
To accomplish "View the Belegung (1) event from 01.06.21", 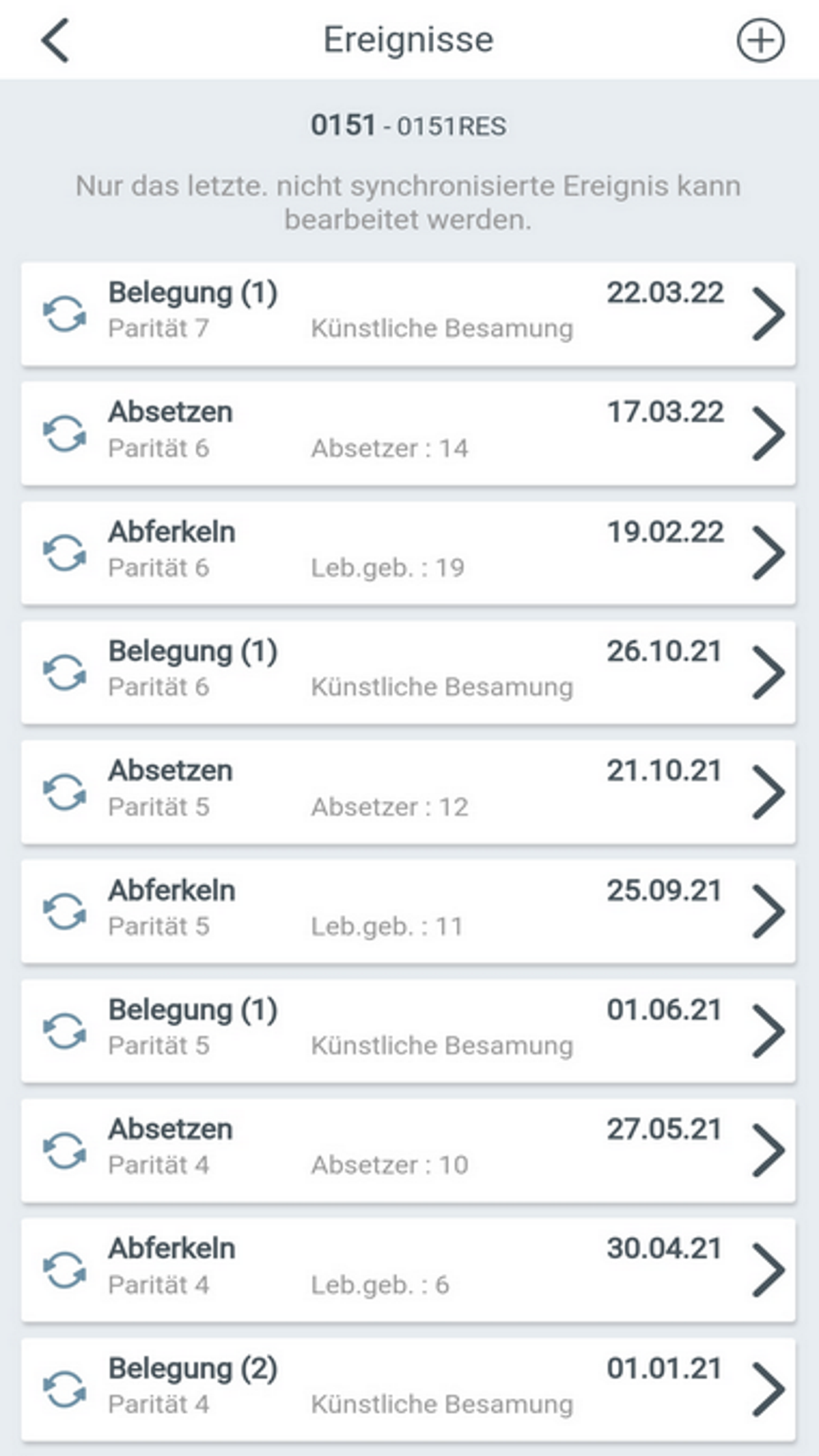I will [x=408, y=1031].
